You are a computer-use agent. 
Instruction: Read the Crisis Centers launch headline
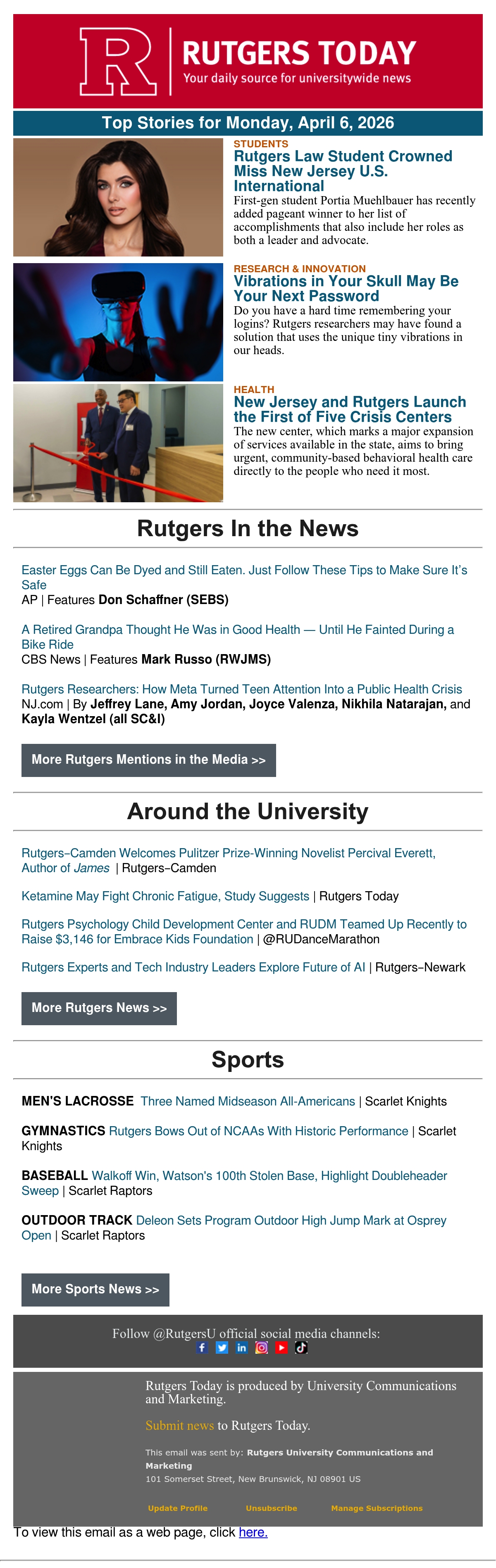pyautogui.click(x=350, y=409)
